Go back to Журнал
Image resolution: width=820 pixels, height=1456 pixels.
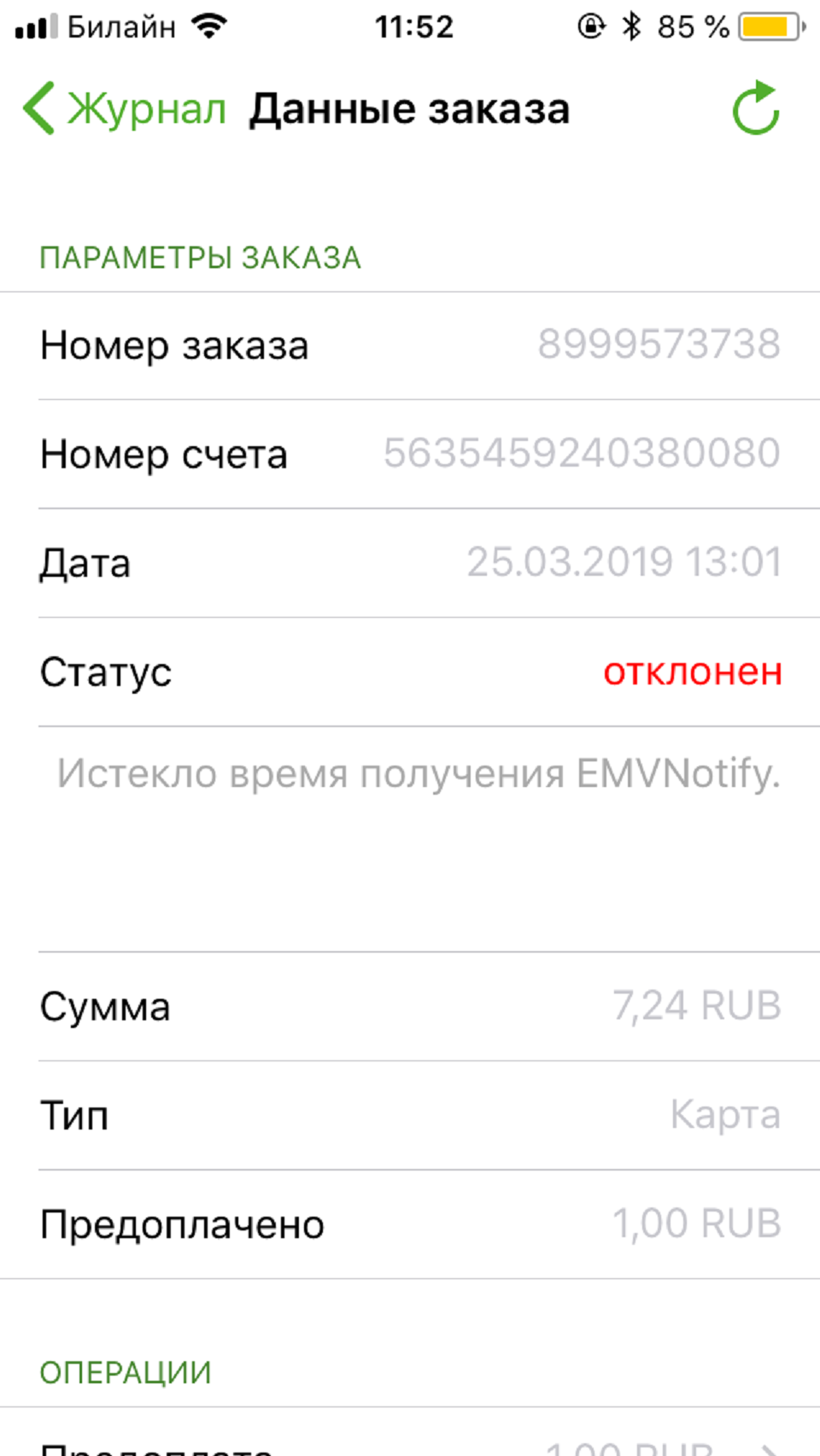coord(124,109)
